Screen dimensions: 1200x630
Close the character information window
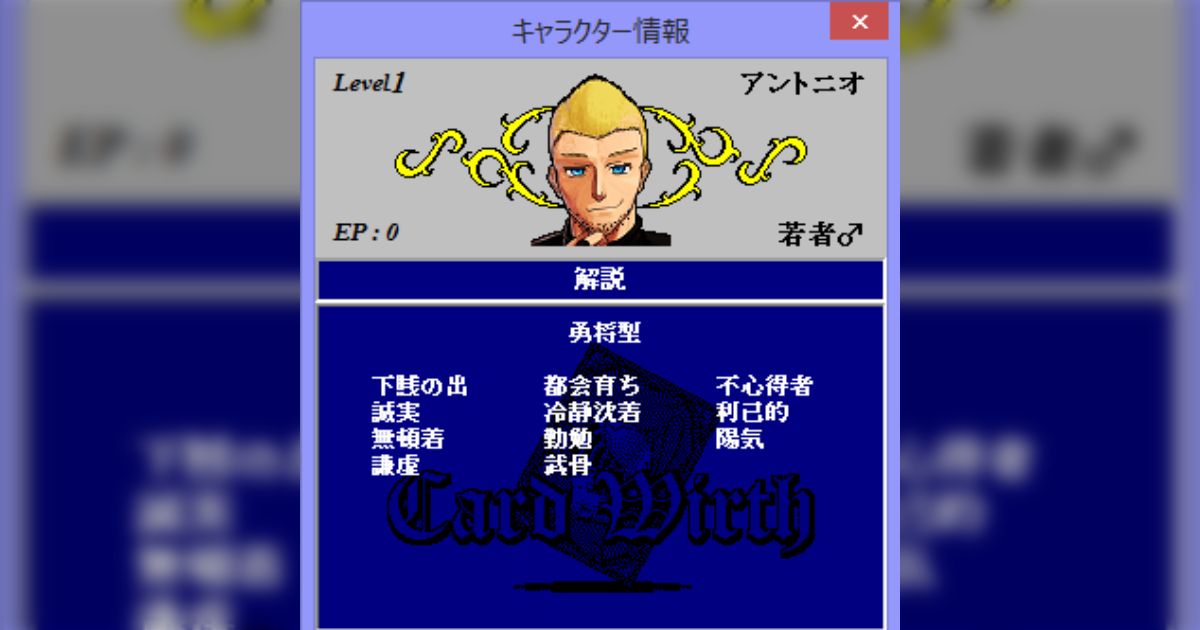coord(859,22)
